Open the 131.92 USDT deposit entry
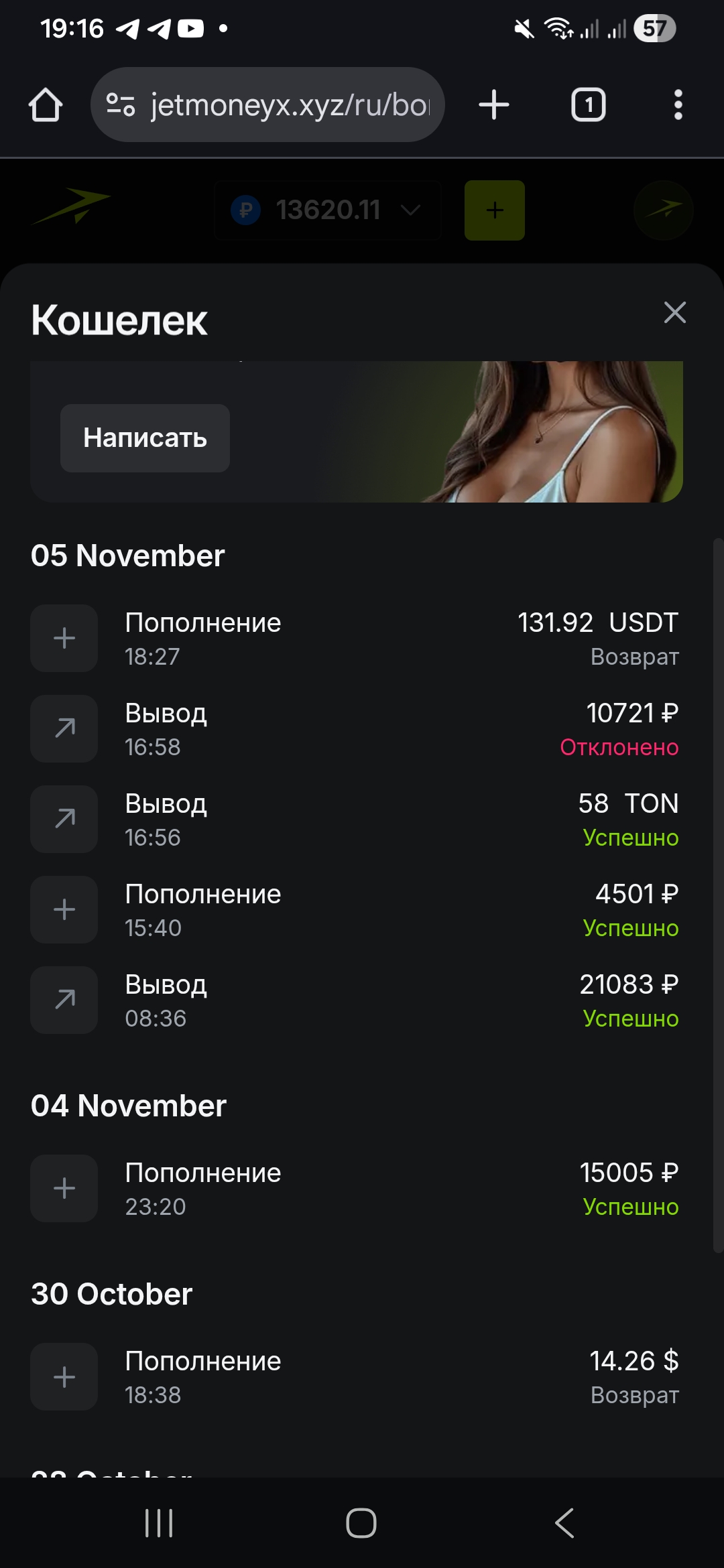The height and width of the screenshot is (1568, 724). [x=355, y=639]
